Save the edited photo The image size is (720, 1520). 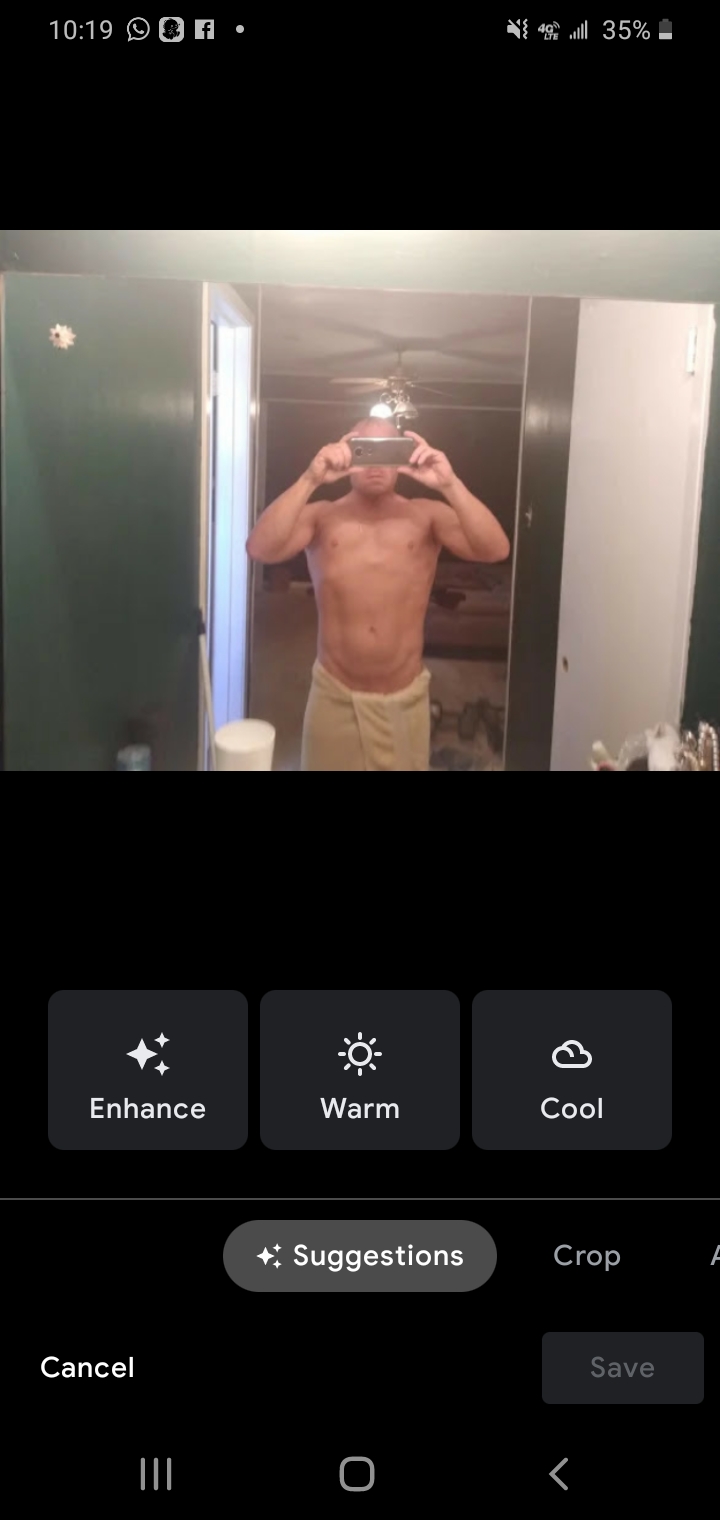tap(622, 1367)
